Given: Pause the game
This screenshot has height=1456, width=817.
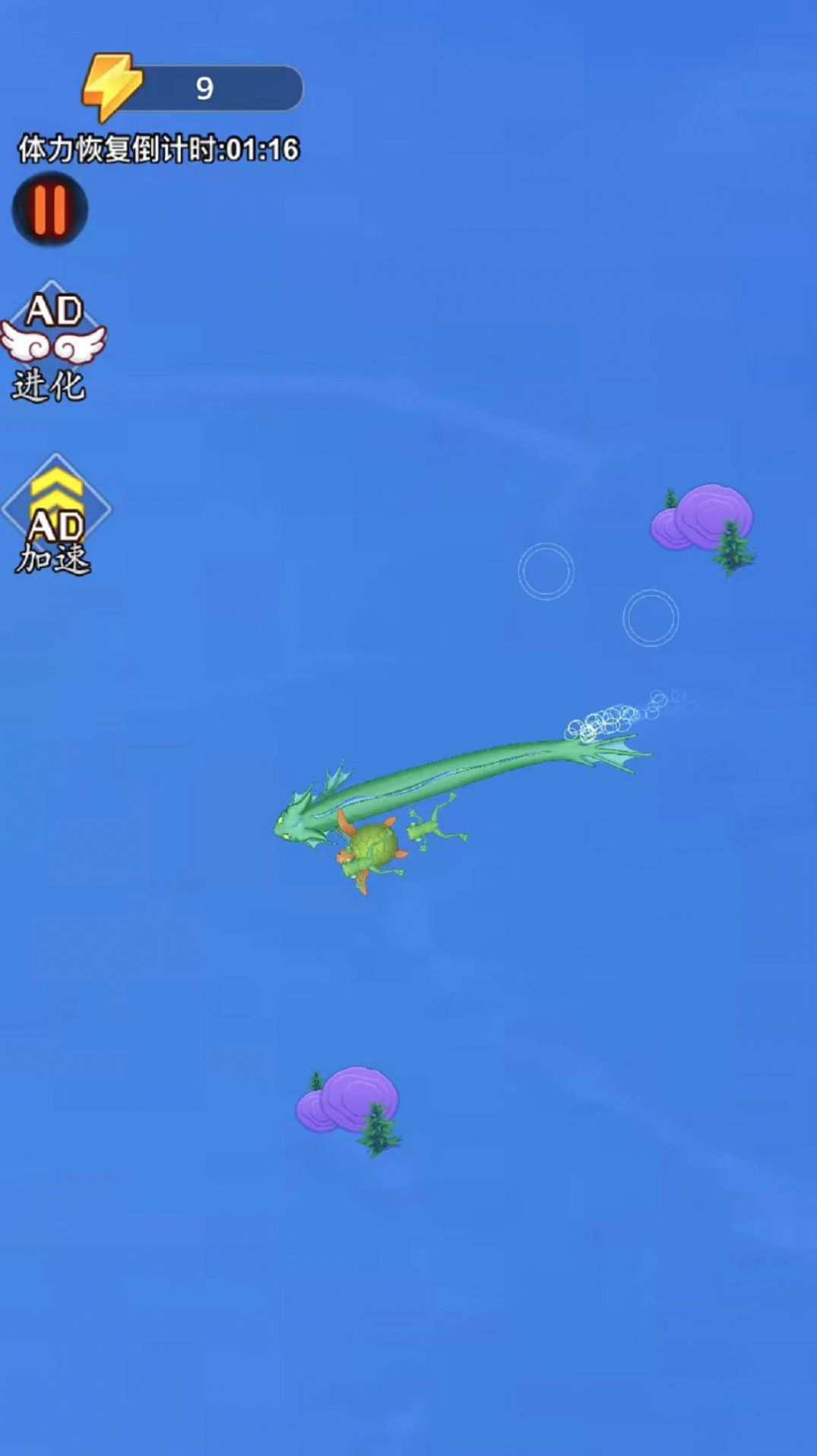Looking at the screenshot, I should tap(50, 209).
